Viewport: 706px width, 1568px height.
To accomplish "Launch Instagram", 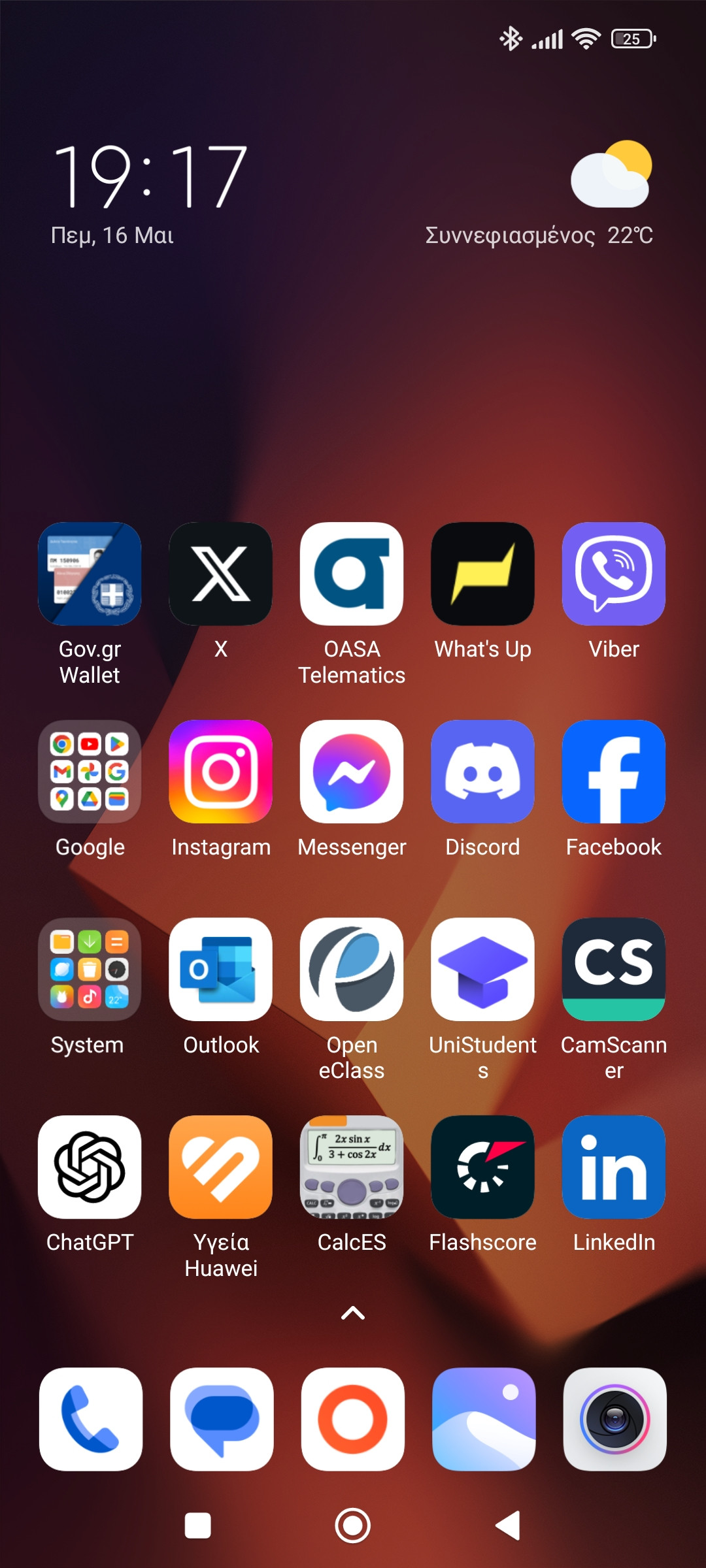I will (220, 772).
